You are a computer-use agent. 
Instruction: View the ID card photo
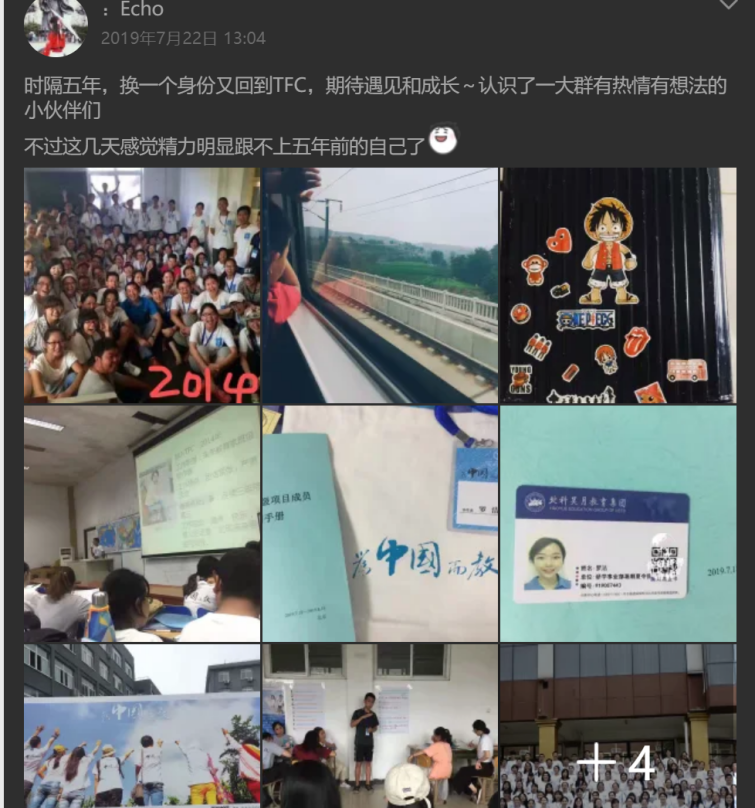pyautogui.click(x=618, y=523)
